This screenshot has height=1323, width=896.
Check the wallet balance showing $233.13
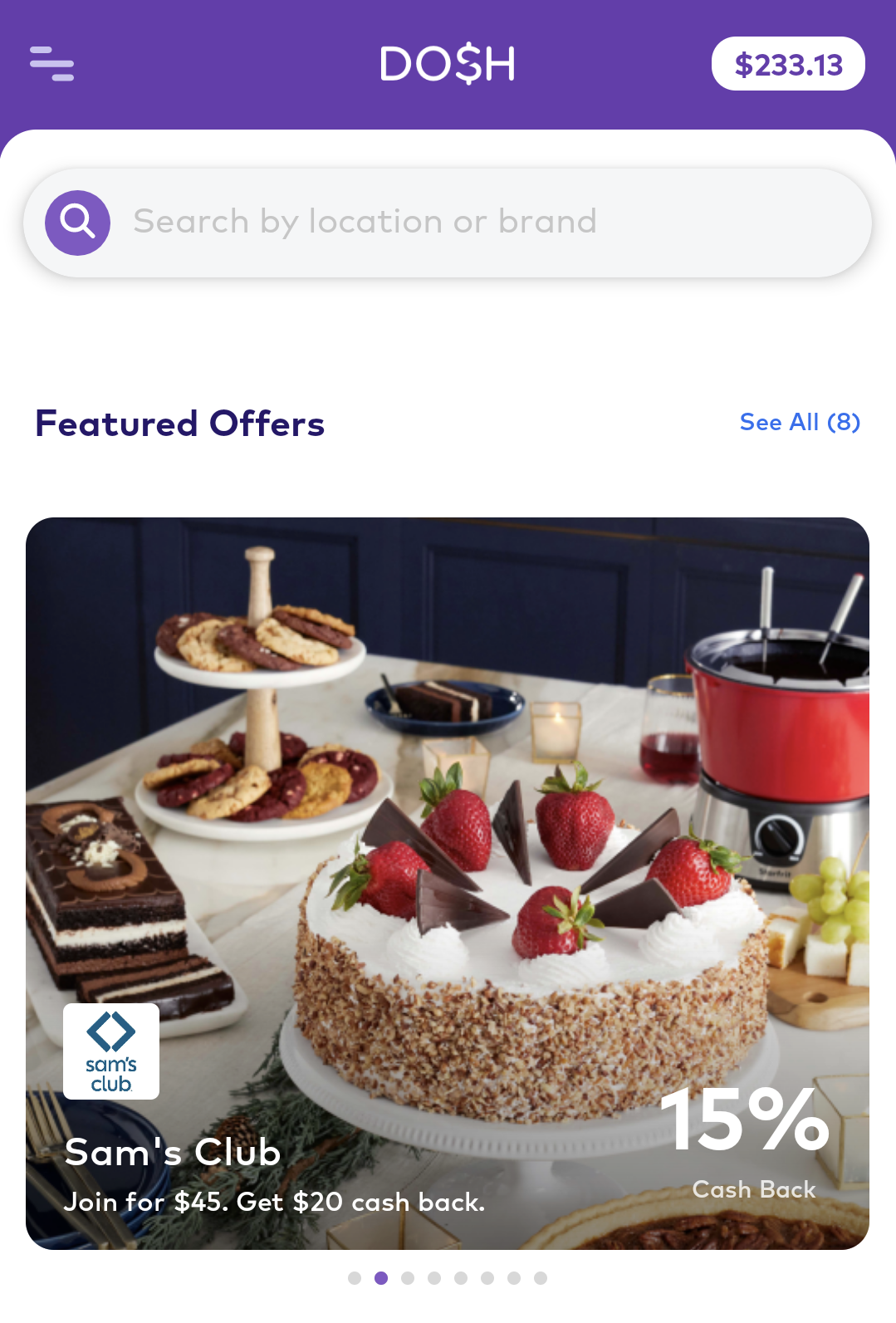787,62
